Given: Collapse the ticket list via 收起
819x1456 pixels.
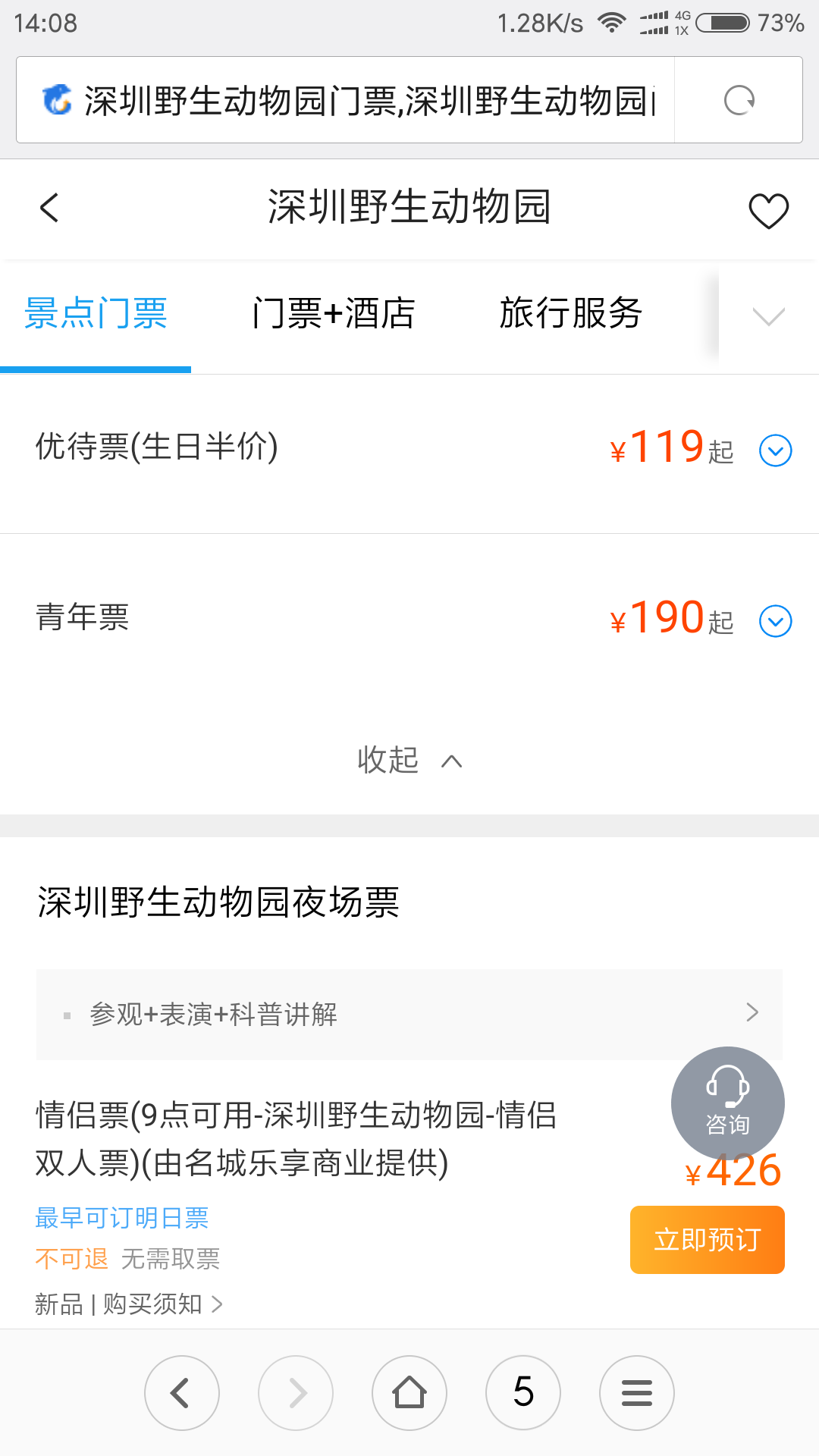Looking at the screenshot, I should coord(409,760).
